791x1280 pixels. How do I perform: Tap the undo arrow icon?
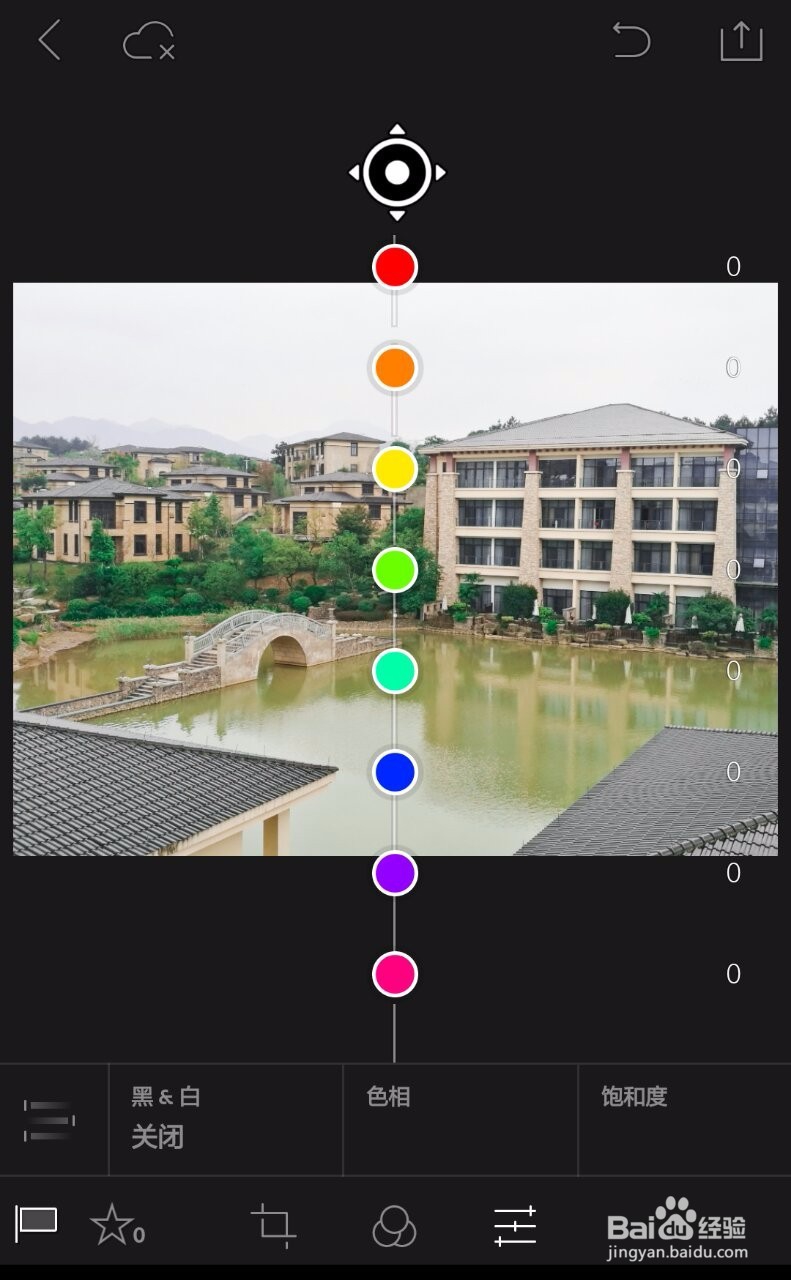[x=631, y=43]
